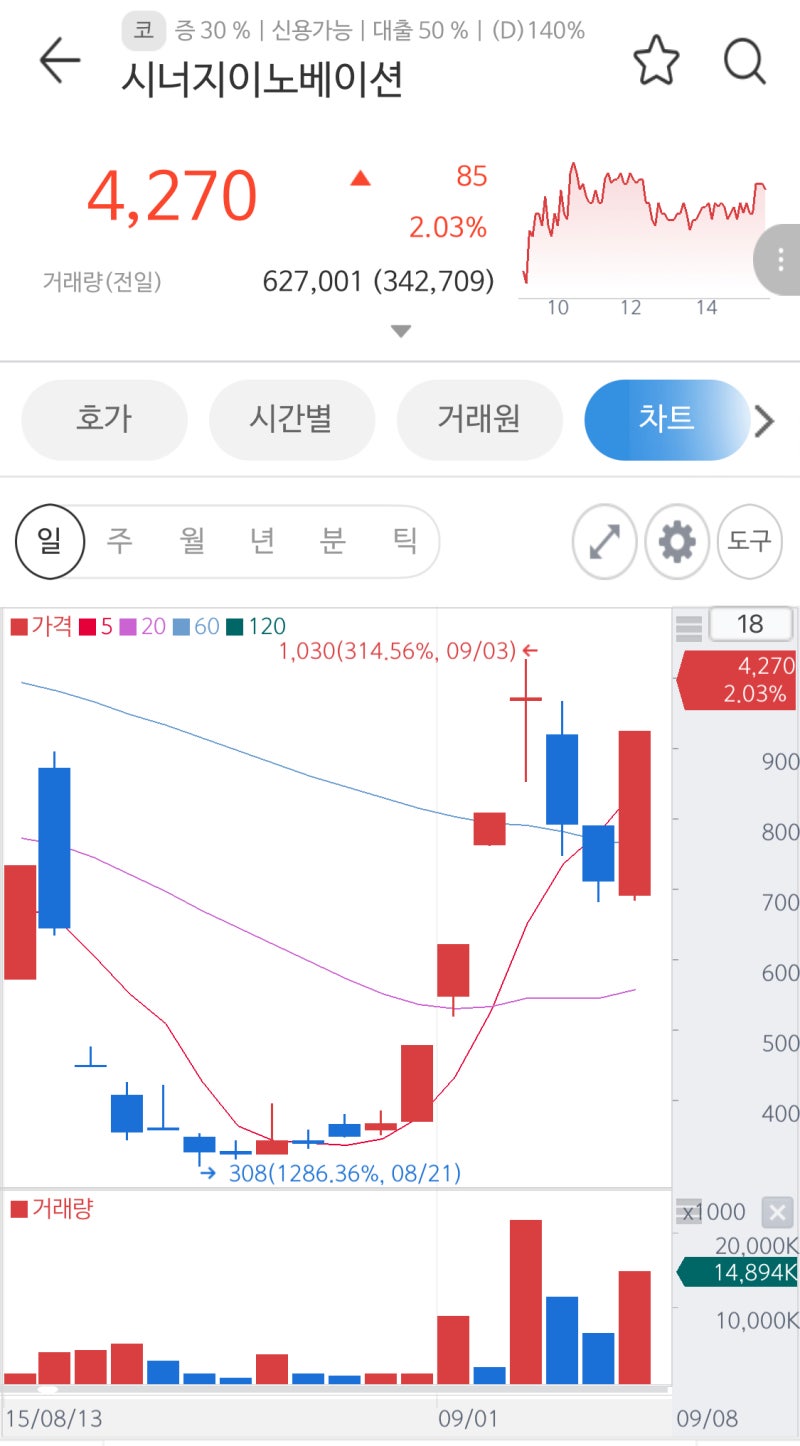Viewport: 800px width, 1446px height.
Task: Open the mini chart options three-dot icon
Action: coord(779,259)
